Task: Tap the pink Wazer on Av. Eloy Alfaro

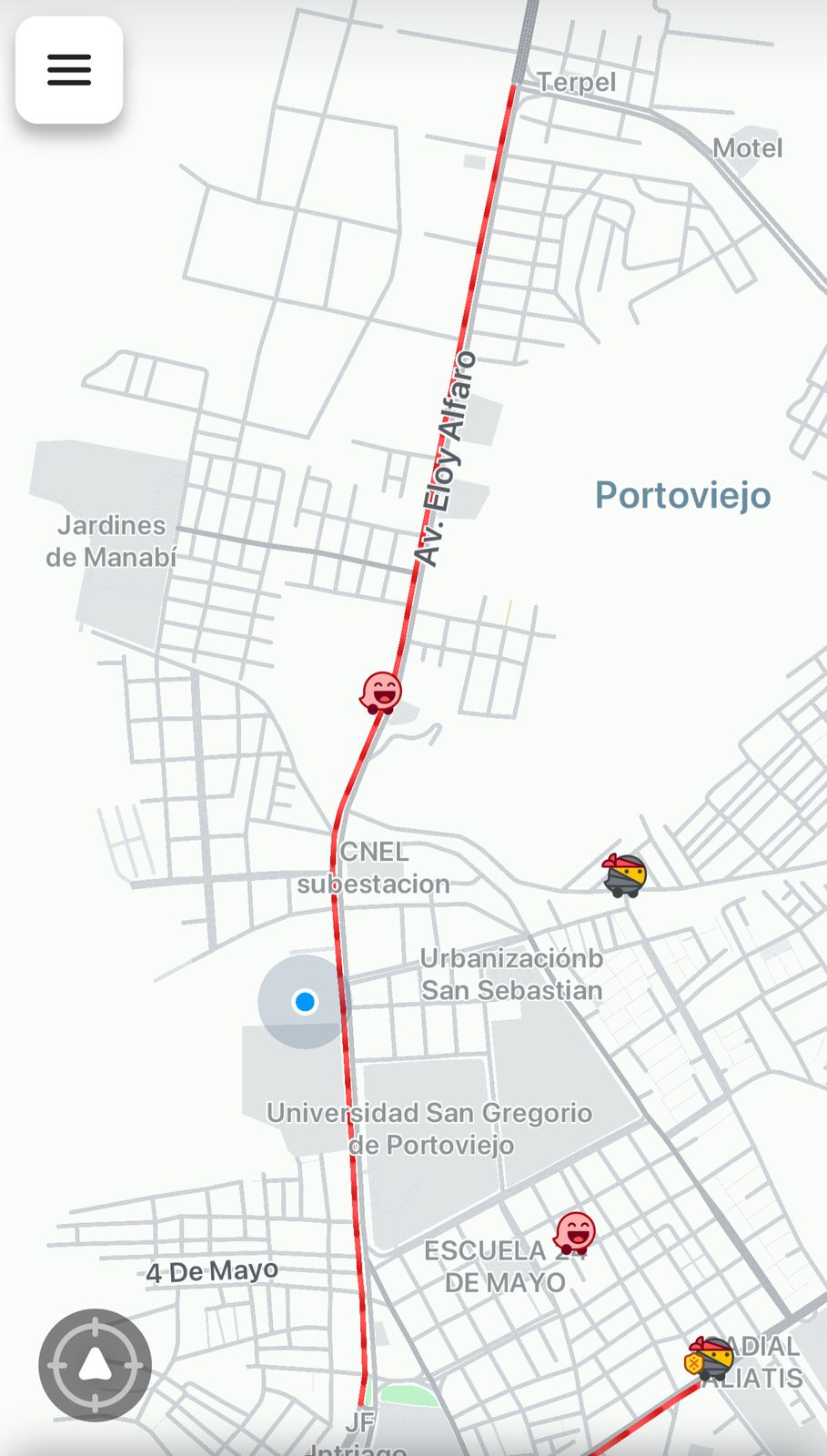Action: [x=381, y=693]
